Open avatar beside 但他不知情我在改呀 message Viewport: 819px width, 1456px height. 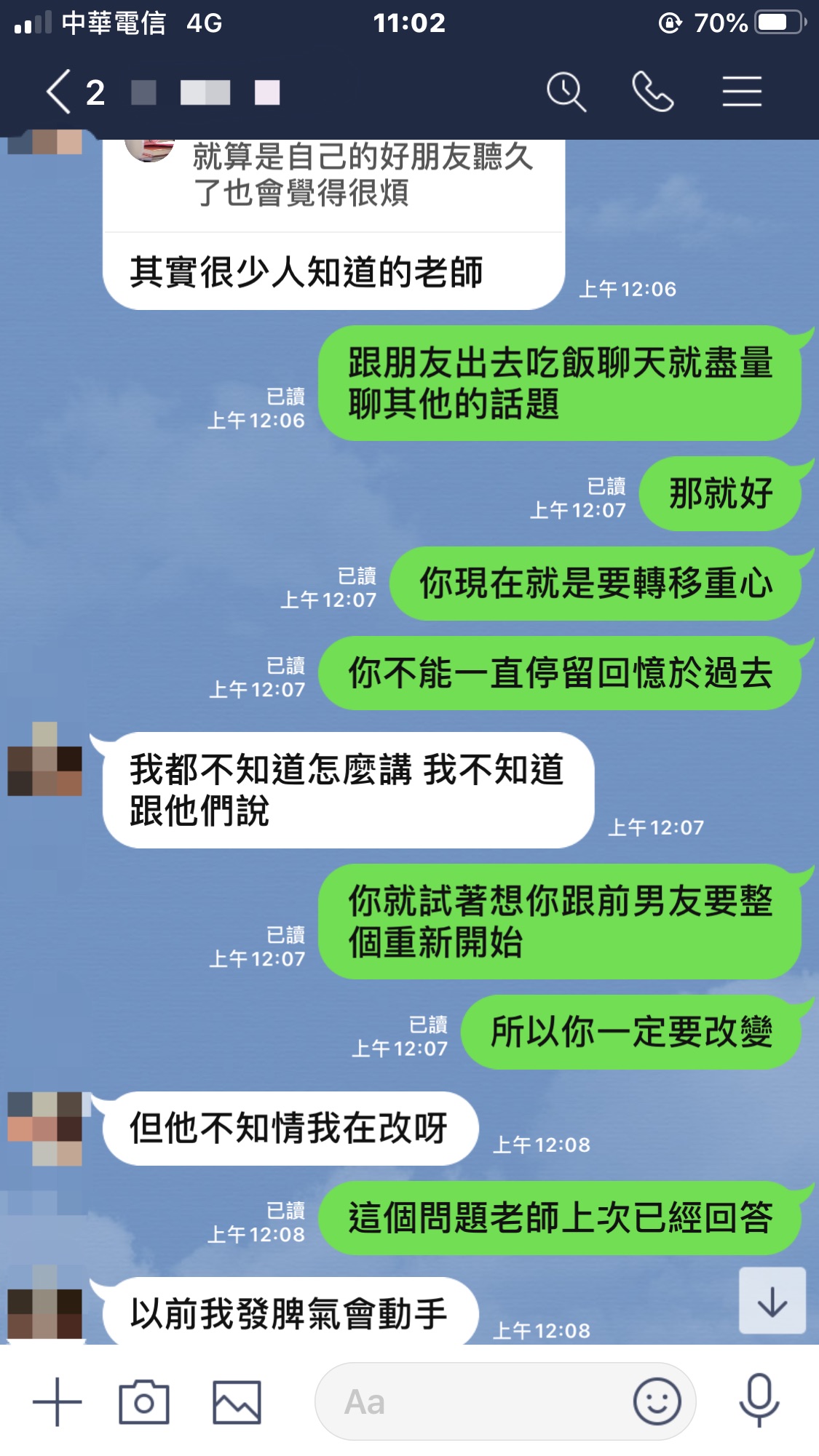(x=45, y=1128)
